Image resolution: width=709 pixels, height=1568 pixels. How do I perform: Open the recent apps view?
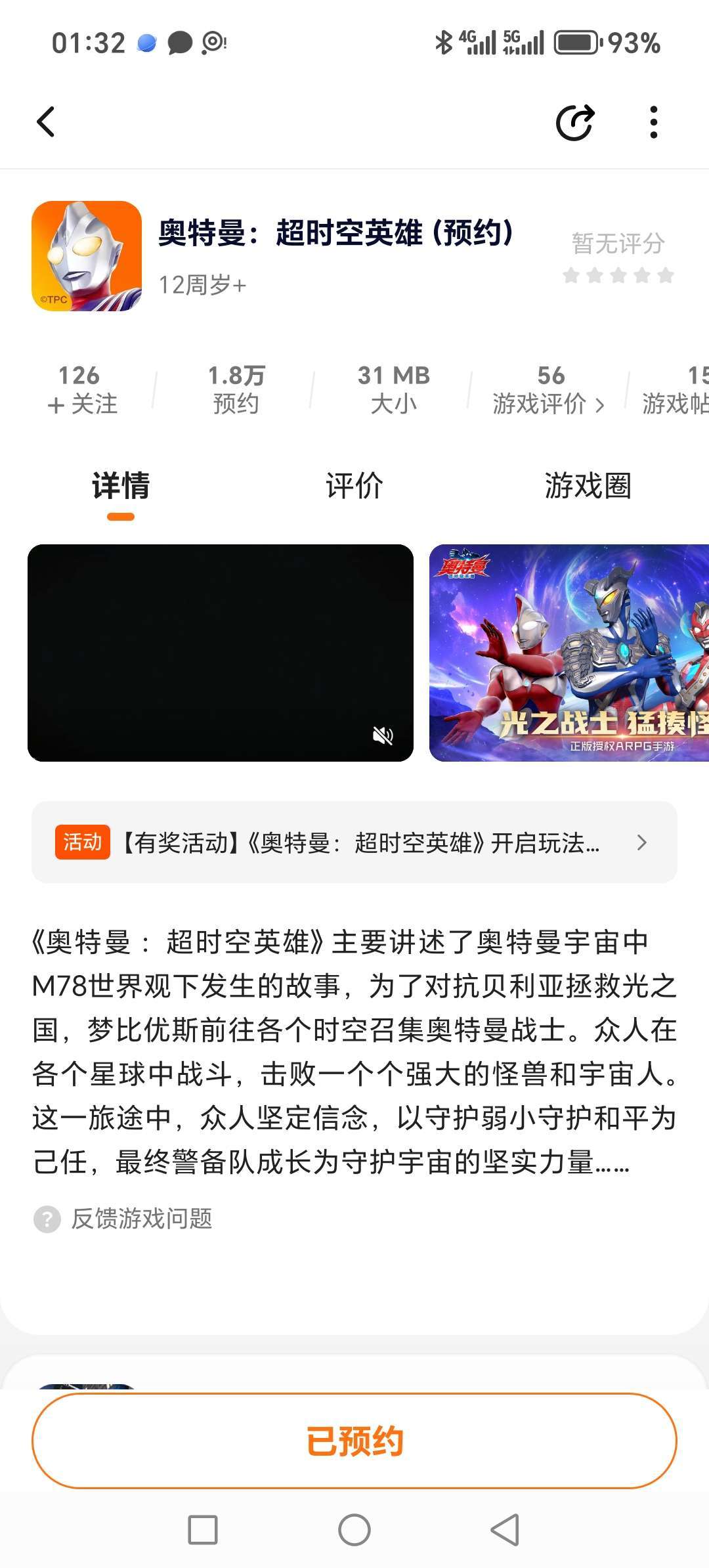pyautogui.click(x=203, y=1530)
